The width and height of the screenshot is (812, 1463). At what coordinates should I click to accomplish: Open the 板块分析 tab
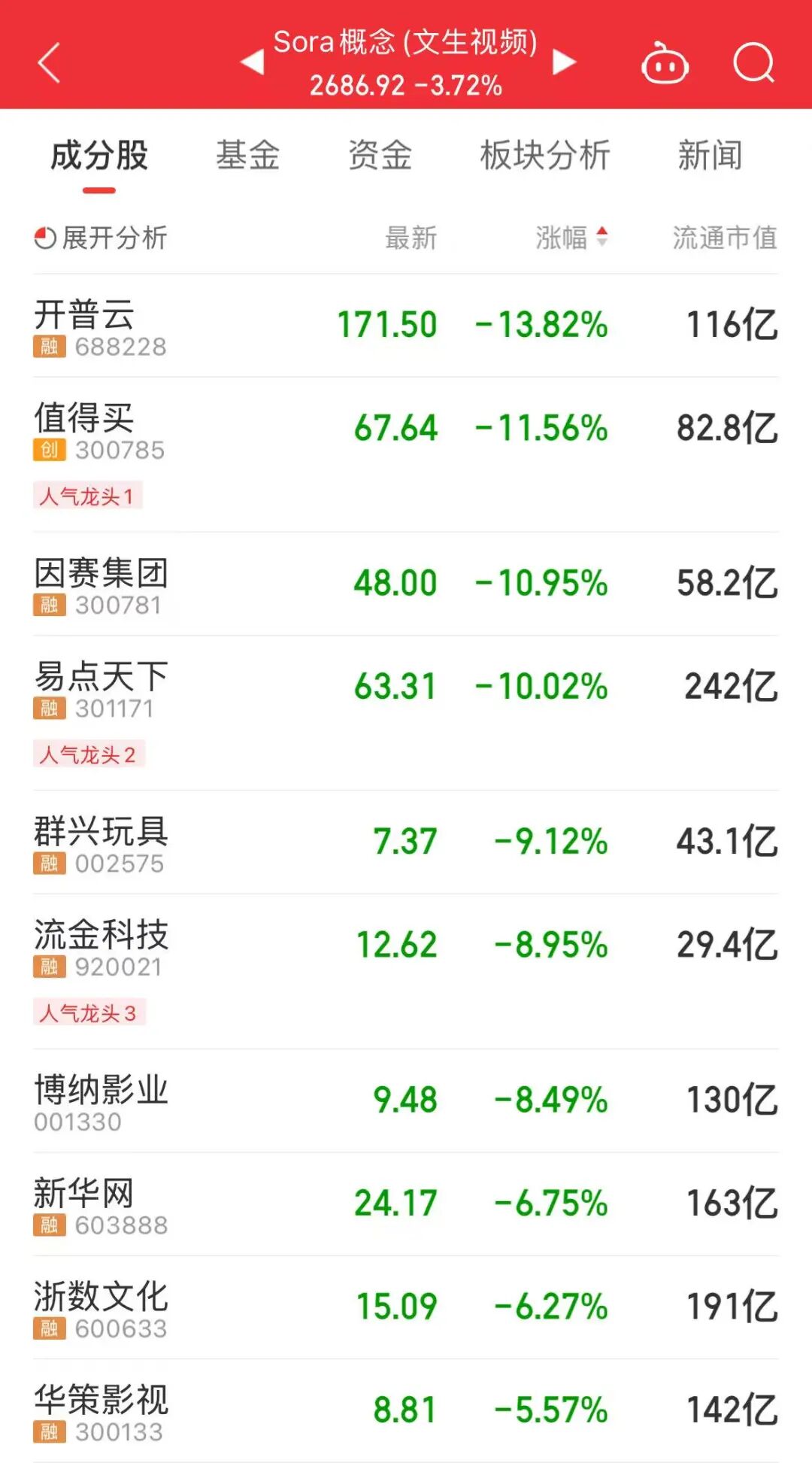pos(544,156)
